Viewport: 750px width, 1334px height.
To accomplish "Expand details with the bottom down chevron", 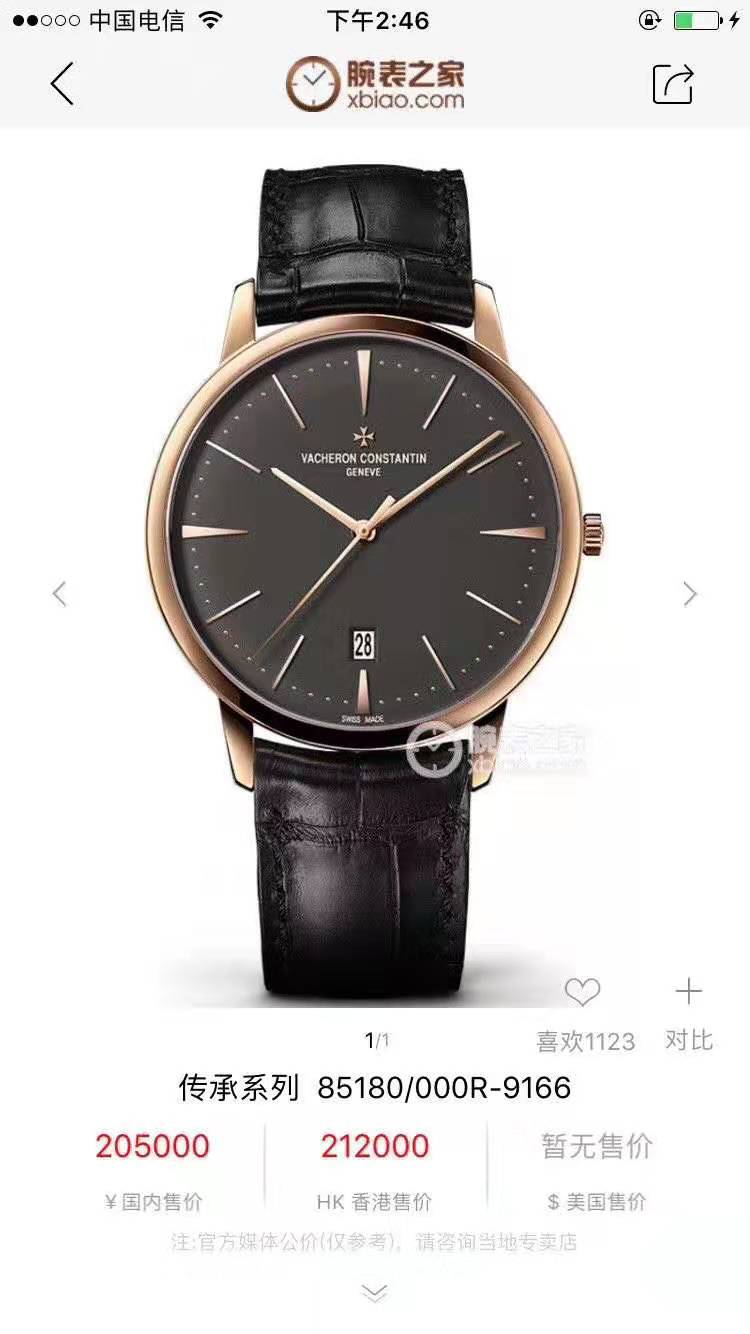I will coord(374,1294).
